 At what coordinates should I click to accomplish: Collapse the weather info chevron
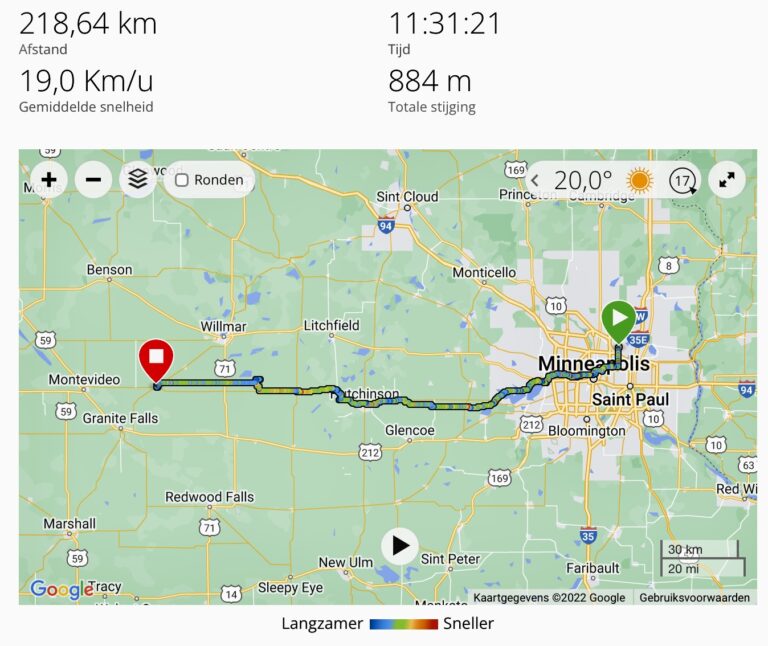pos(535,180)
